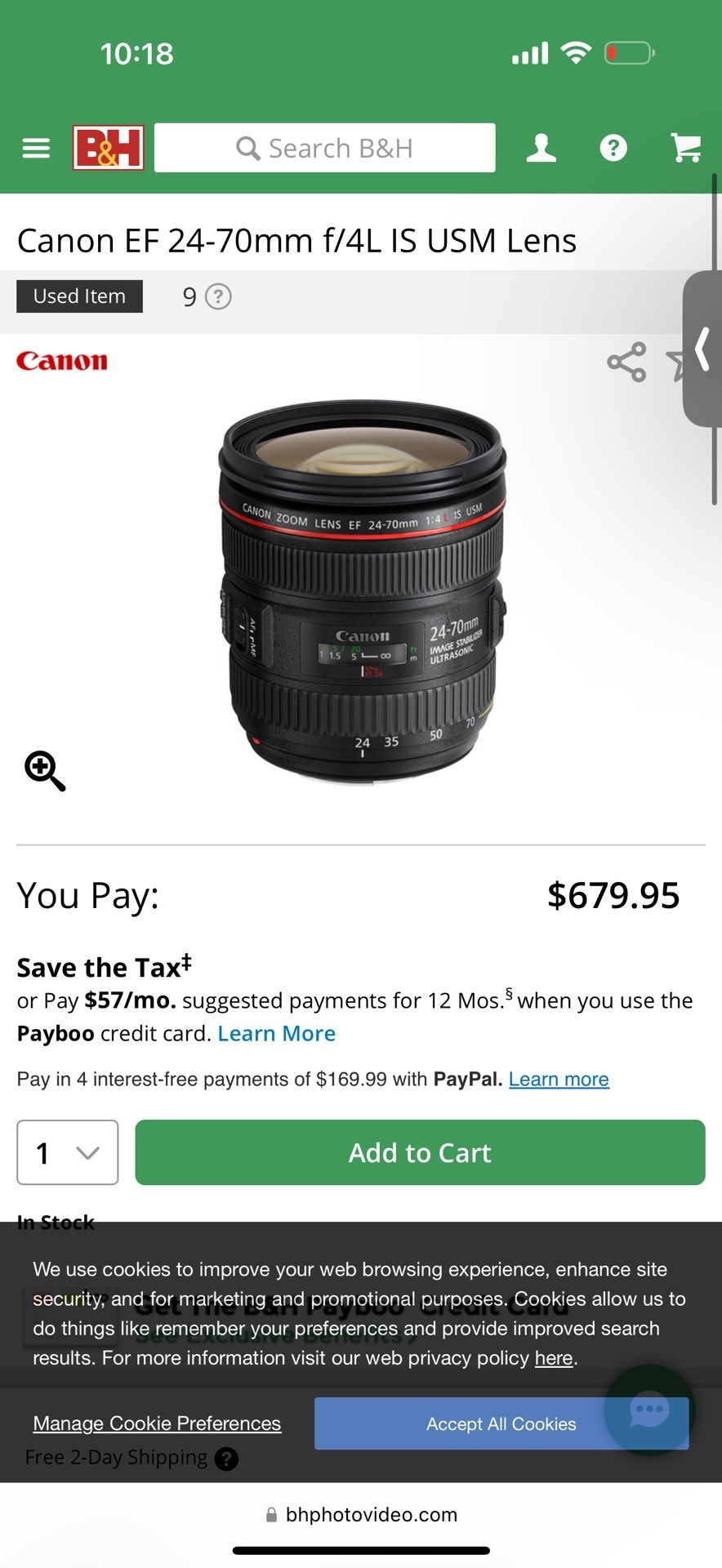Tap the Search B&H field
Viewport: 722px width, 1568px height.
click(324, 148)
